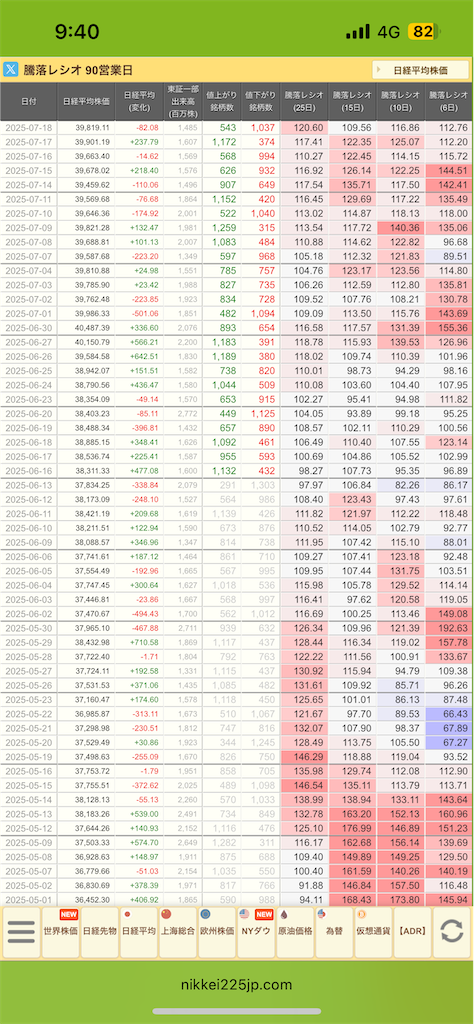Check 原油価格
The width and height of the screenshot is (474, 1024).
tap(295, 932)
